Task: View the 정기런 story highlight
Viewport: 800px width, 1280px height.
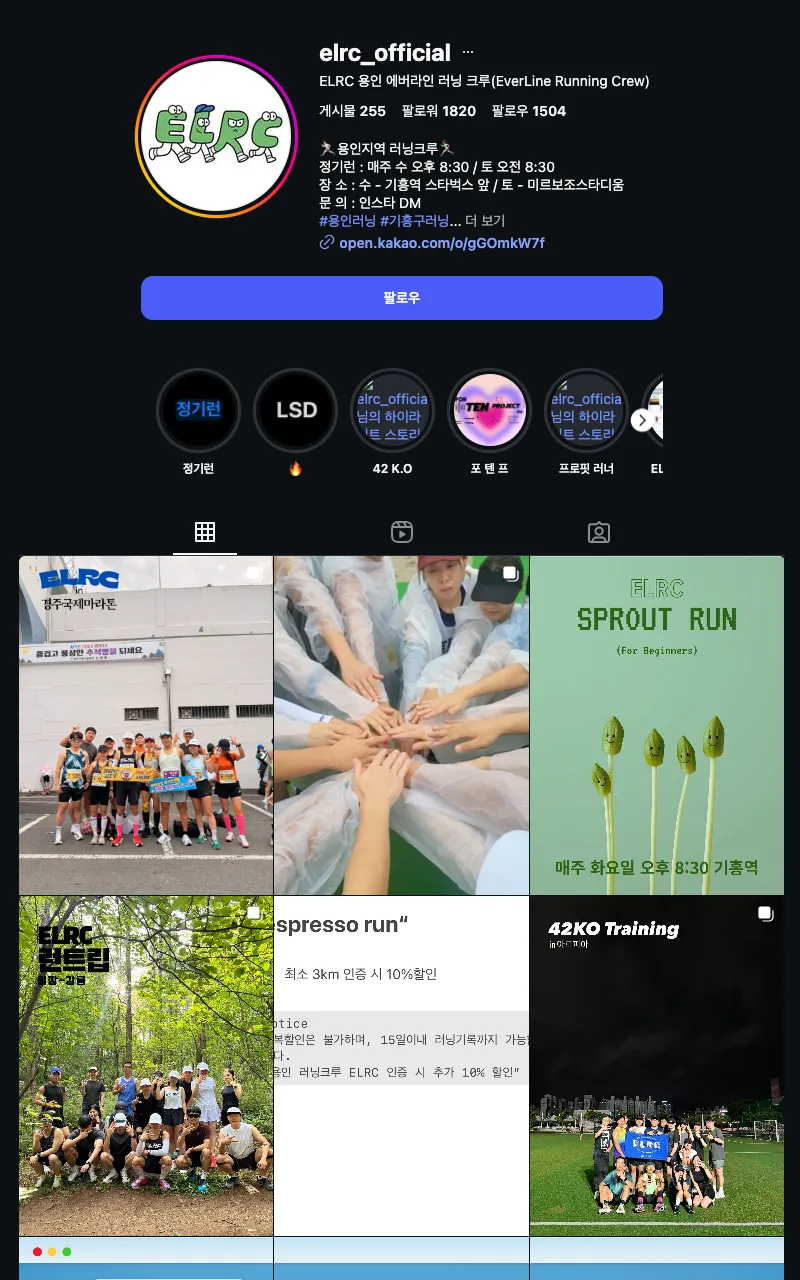Action: 198,410
